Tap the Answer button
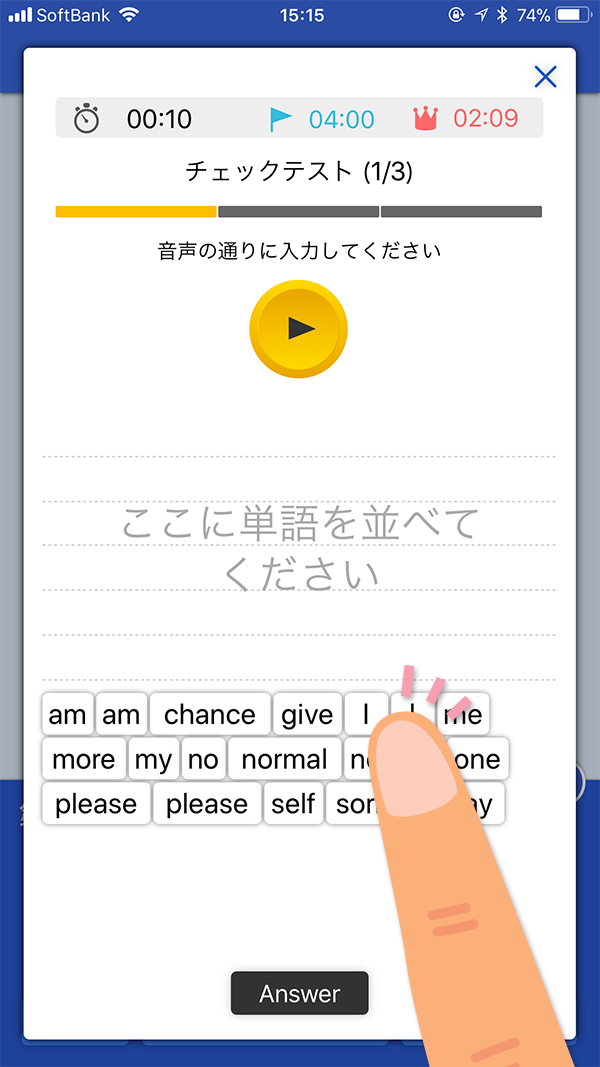The height and width of the screenshot is (1067, 600). (x=299, y=993)
